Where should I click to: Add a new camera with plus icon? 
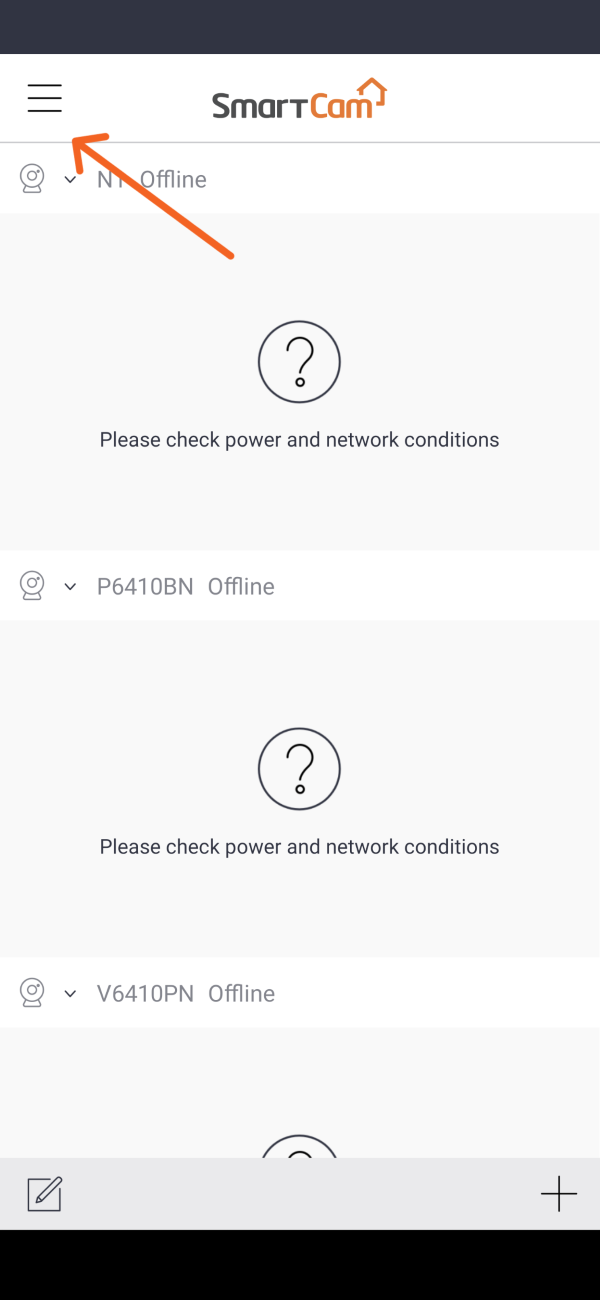558,1193
